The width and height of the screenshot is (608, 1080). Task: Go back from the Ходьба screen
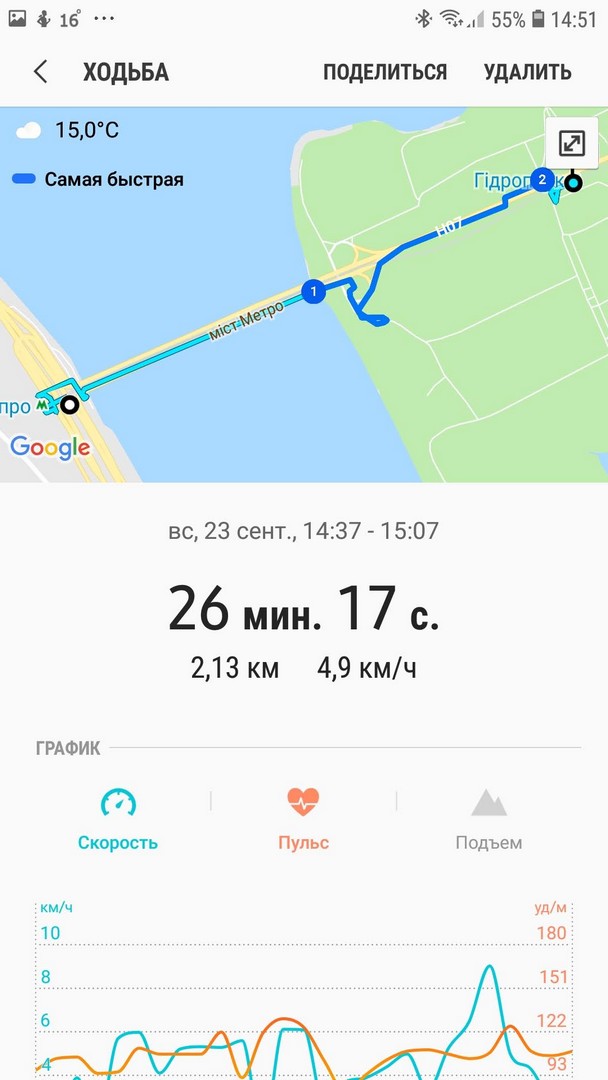(41, 72)
